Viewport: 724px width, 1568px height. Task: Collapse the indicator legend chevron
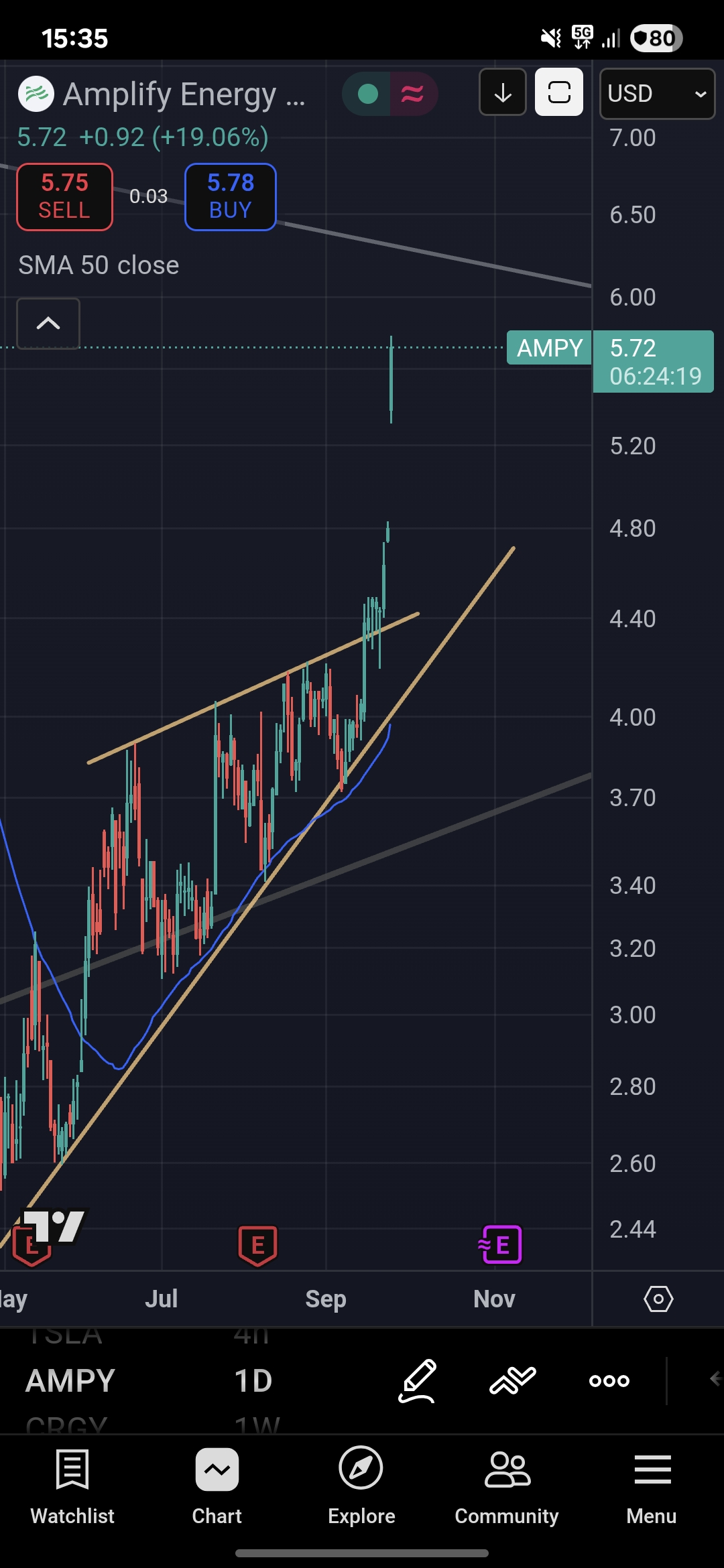tap(48, 324)
